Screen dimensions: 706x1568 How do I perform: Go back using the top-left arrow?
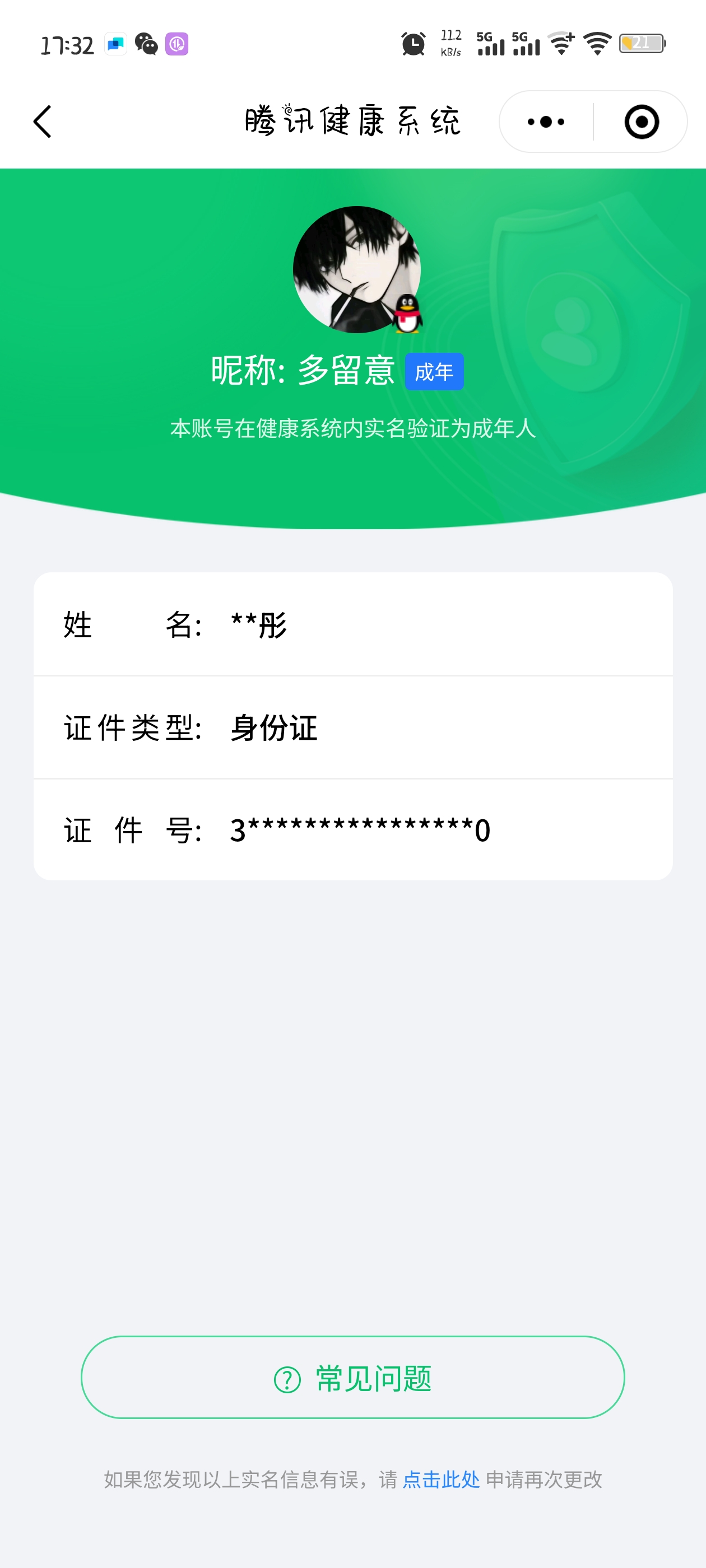coord(43,122)
